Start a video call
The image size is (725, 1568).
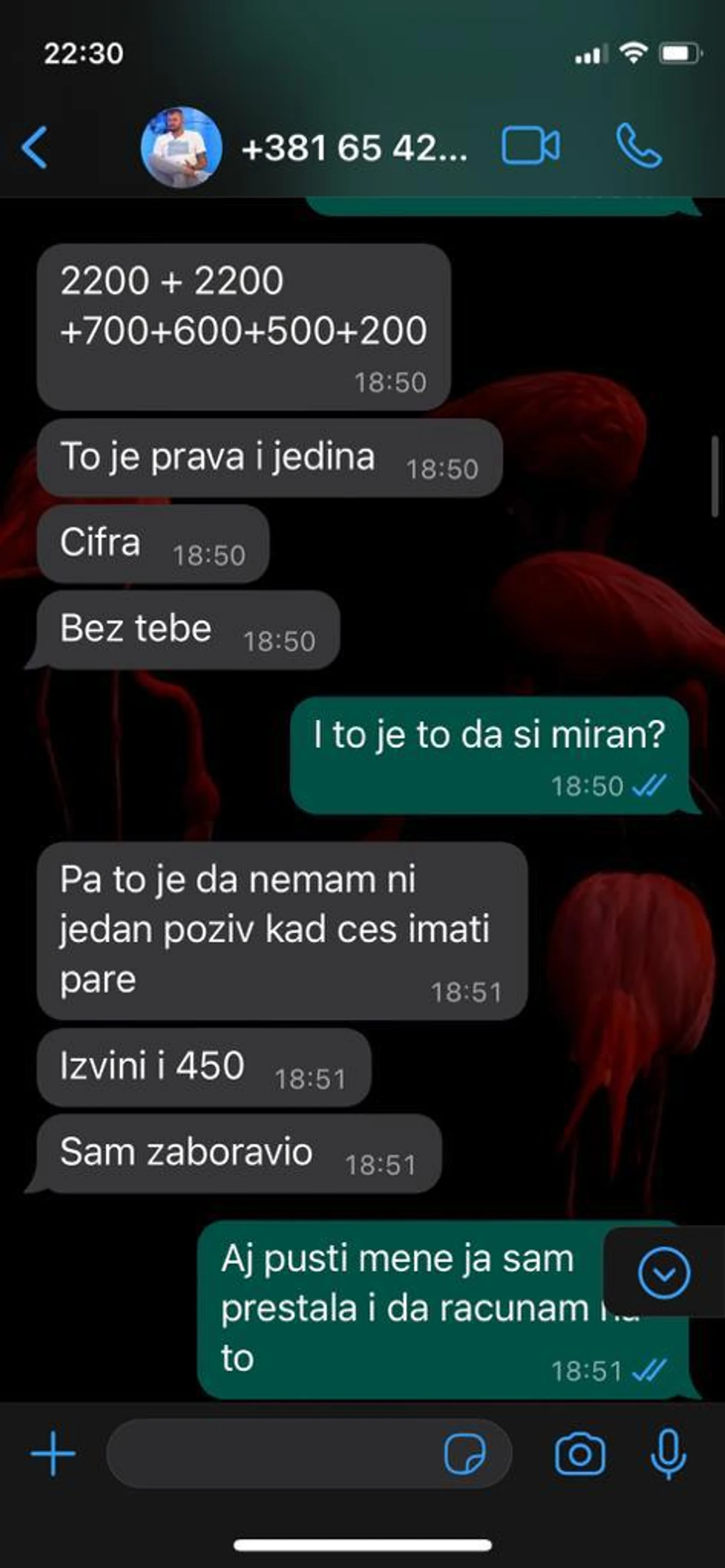click(530, 146)
